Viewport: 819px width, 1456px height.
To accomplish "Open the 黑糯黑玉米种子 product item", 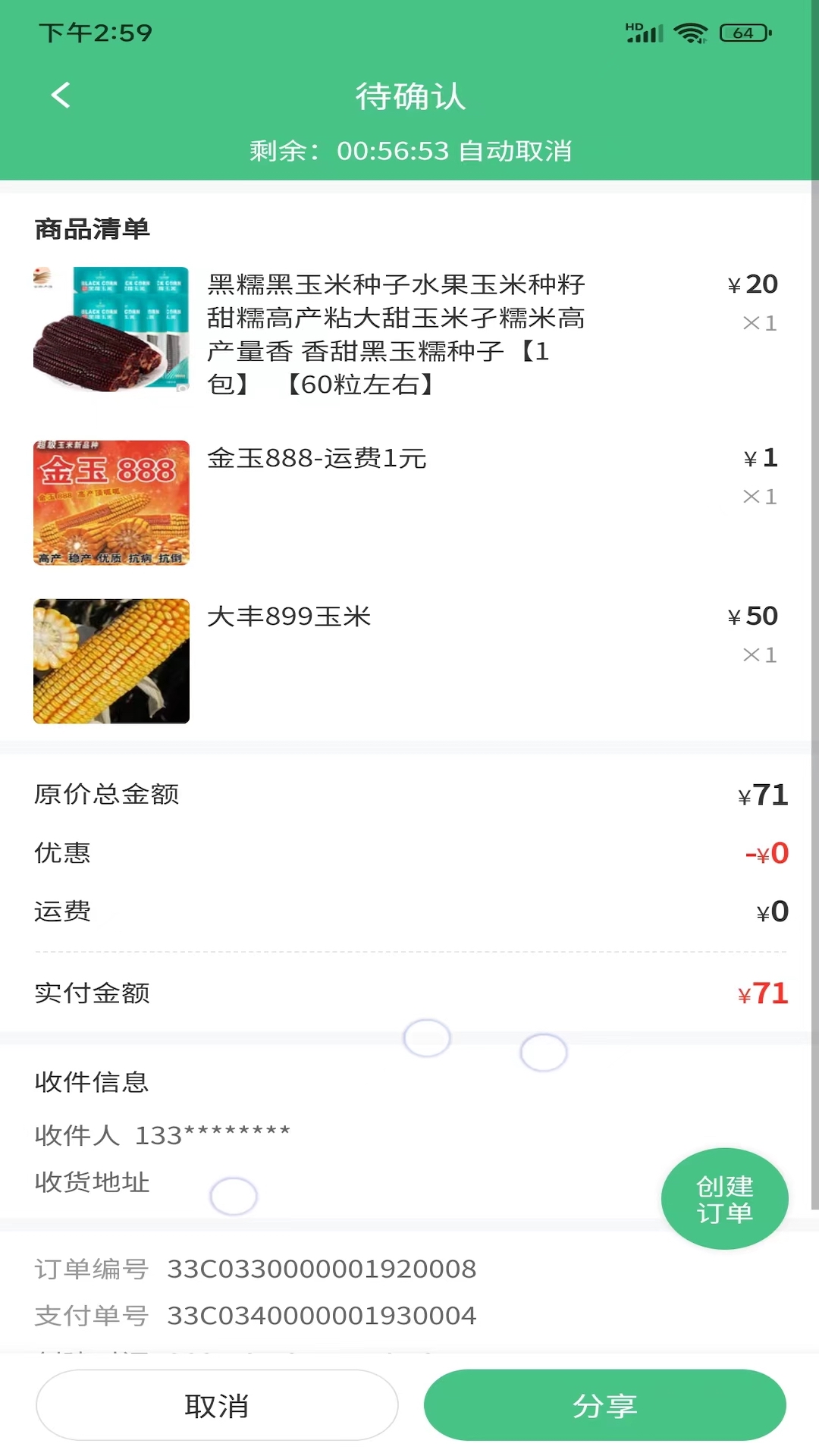I will pyautogui.click(x=395, y=334).
